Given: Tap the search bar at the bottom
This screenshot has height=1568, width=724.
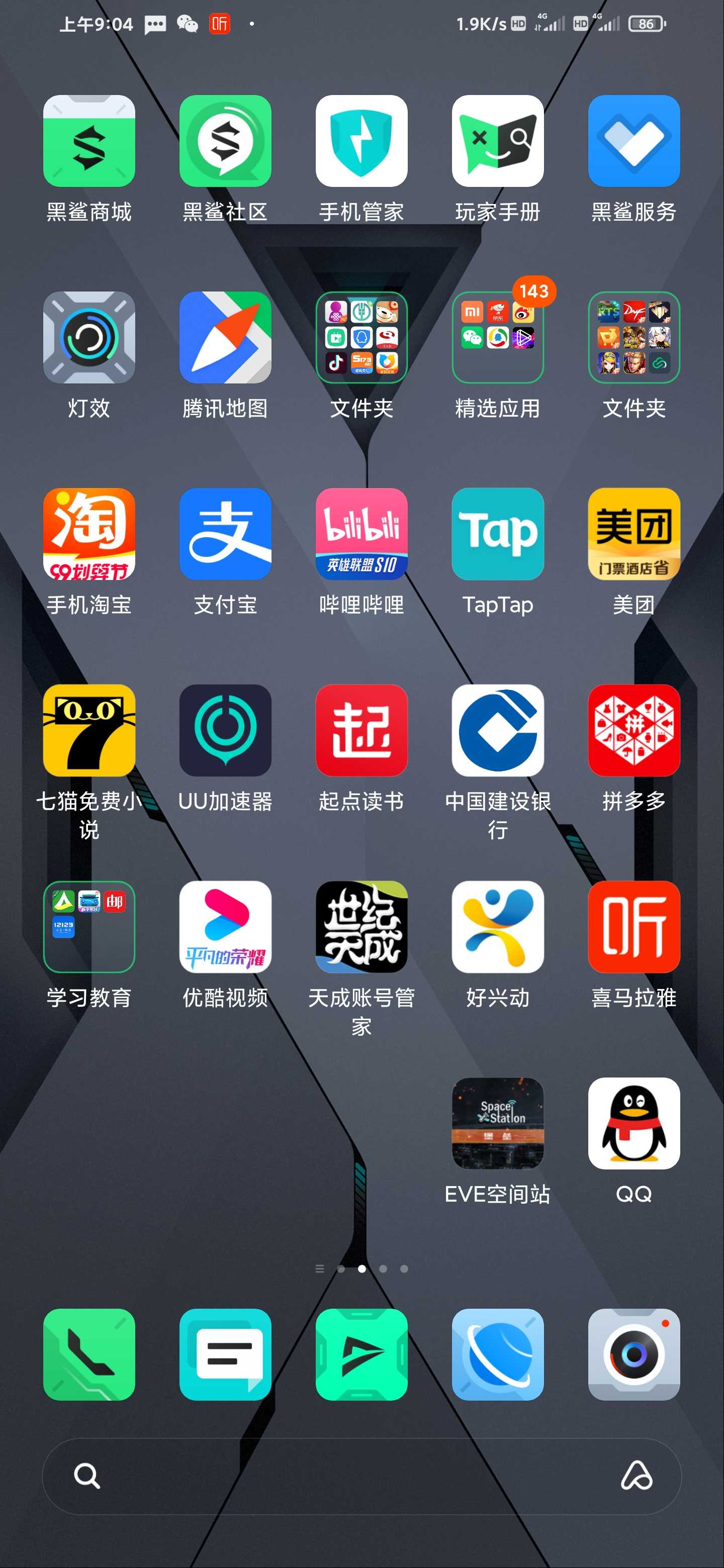Looking at the screenshot, I should point(361,1476).
